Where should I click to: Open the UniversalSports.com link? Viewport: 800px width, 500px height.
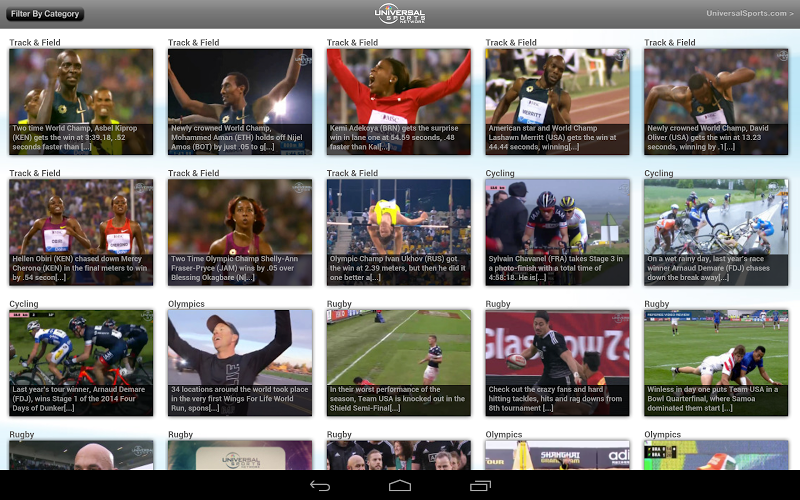click(x=749, y=13)
